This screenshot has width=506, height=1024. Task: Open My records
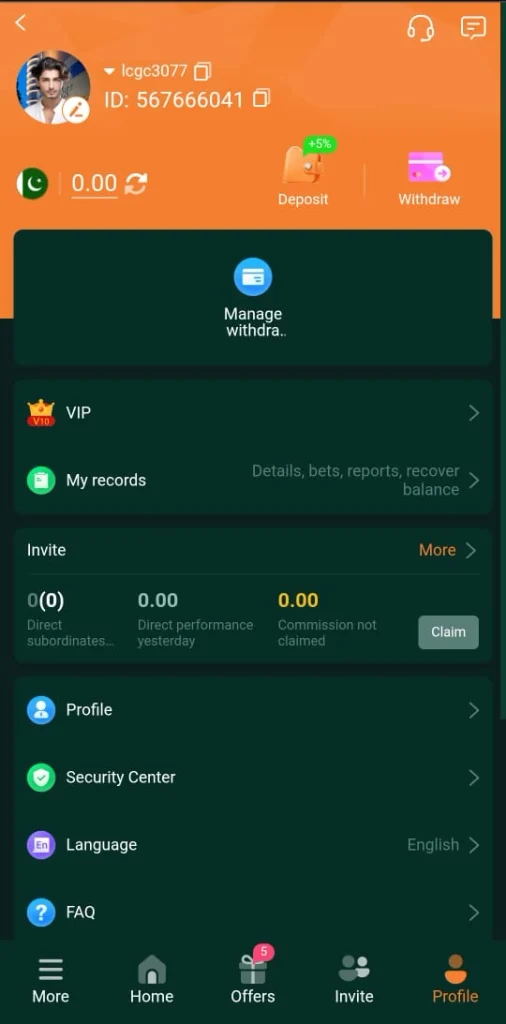253,480
